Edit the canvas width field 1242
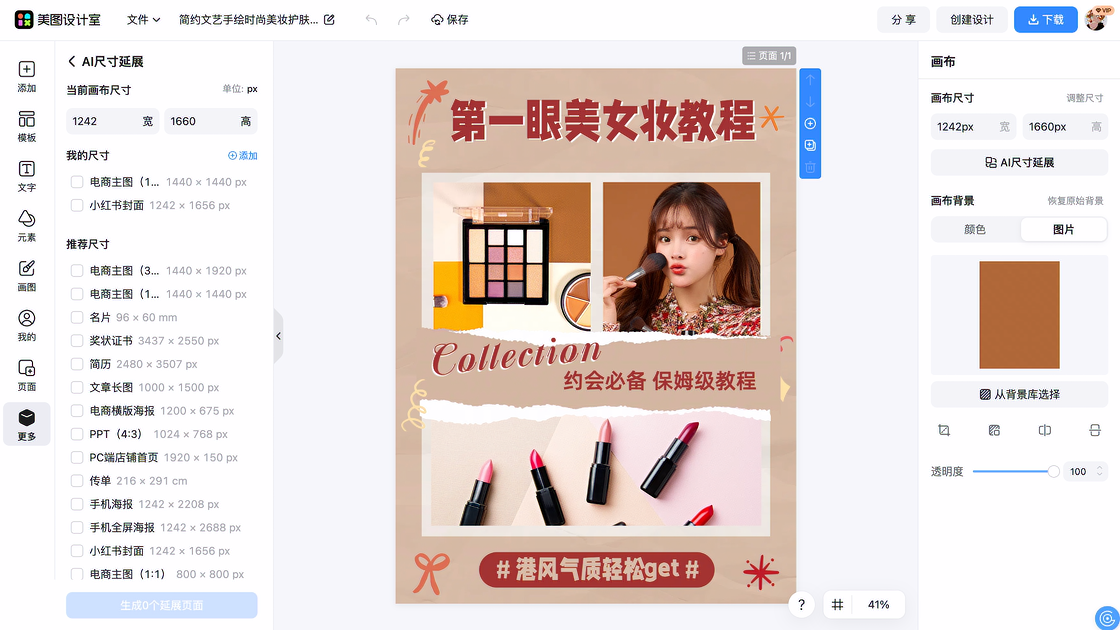 tap(100, 121)
